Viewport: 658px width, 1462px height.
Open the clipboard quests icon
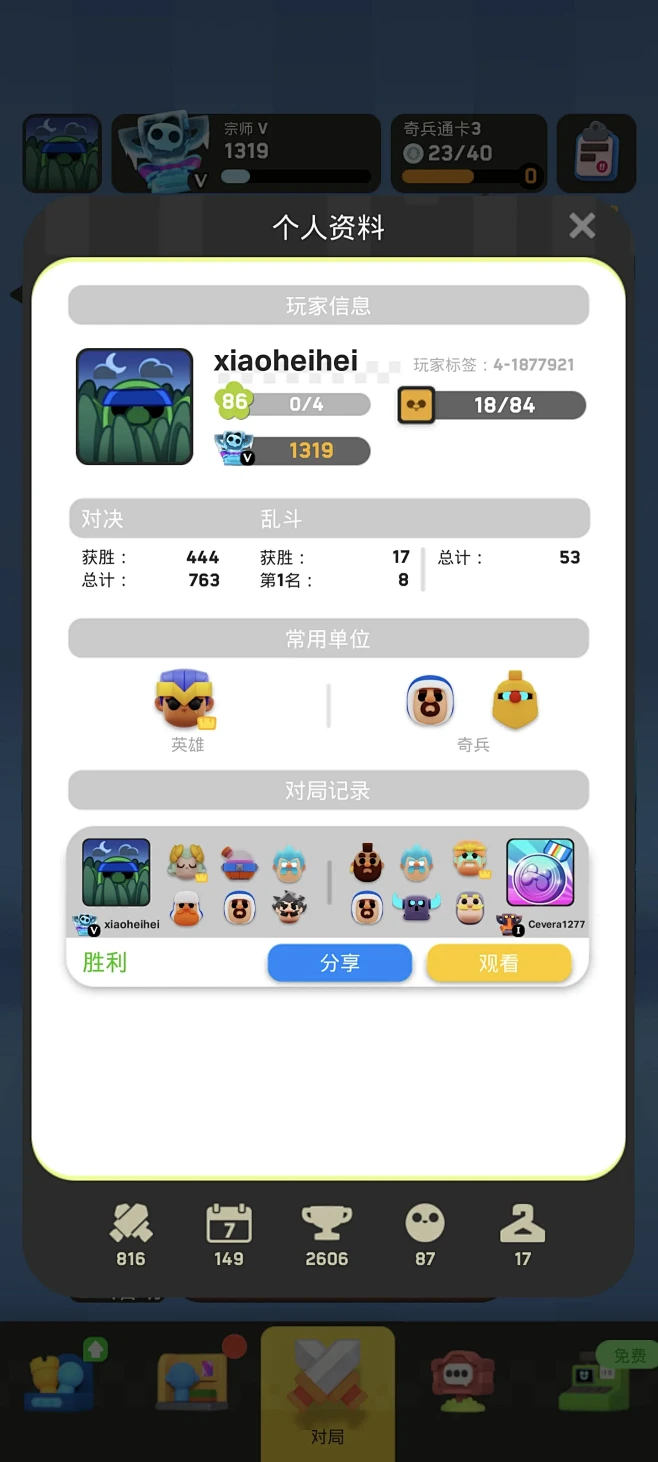596,154
